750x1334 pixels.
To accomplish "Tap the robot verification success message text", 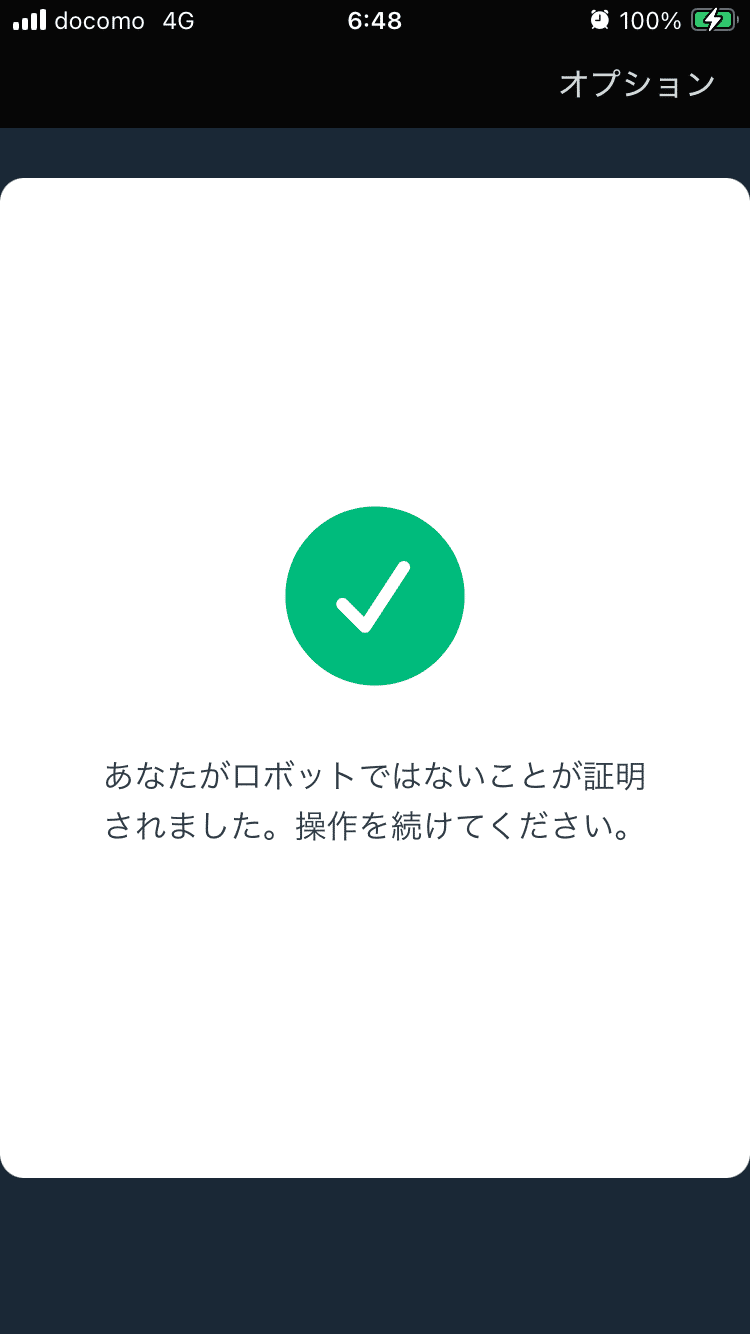I will coord(375,800).
